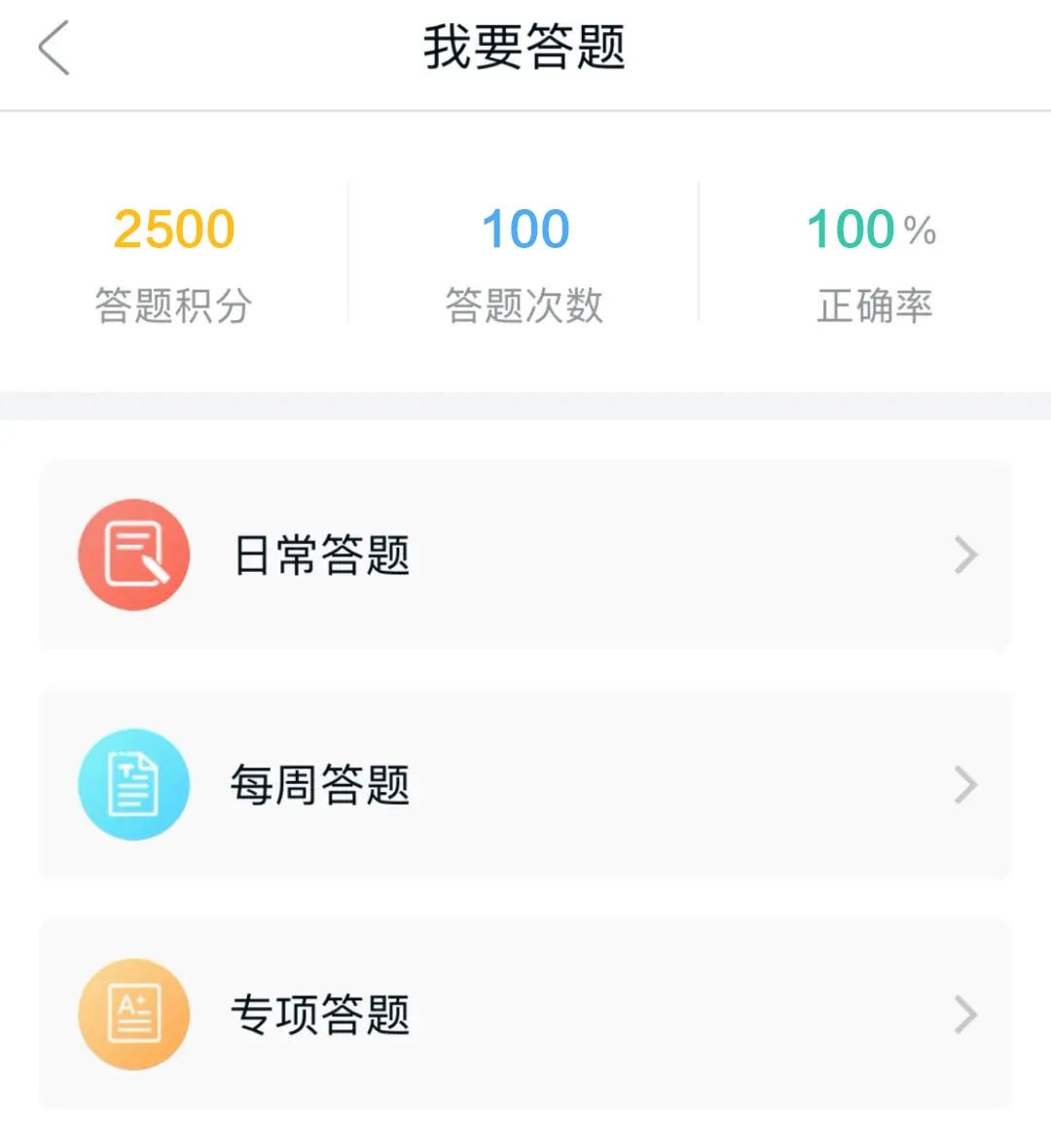This screenshot has height=1148, width=1051.
Task: Select the orange graded-paper icon
Action: 133,1014
